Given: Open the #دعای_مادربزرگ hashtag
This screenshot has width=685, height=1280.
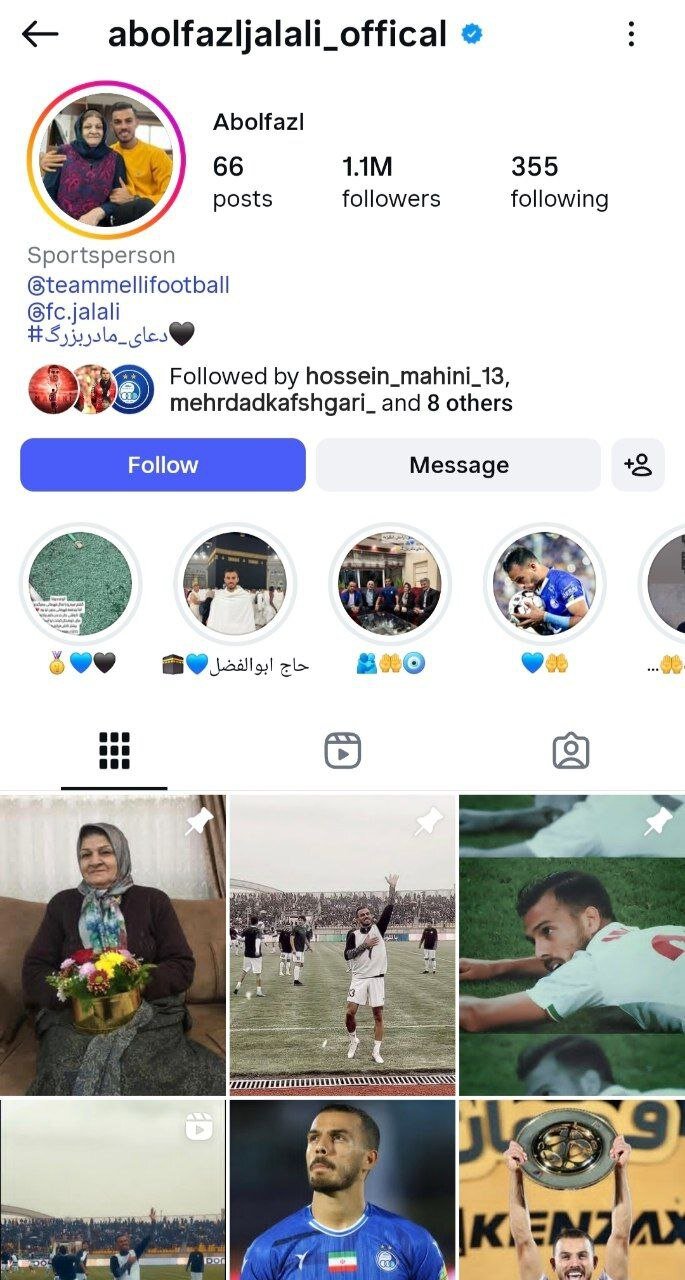Looking at the screenshot, I should (100, 334).
